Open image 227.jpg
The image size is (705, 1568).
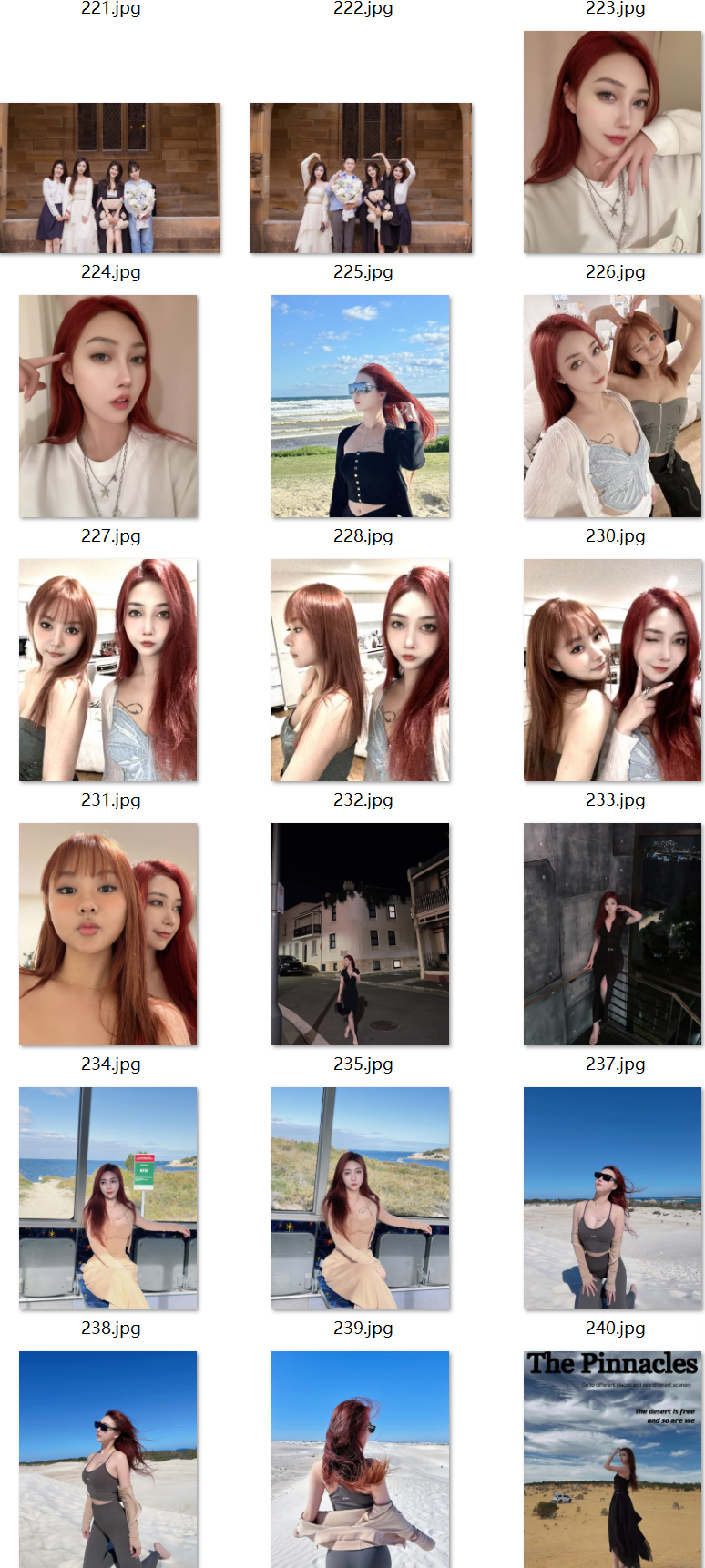pos(108,406)
